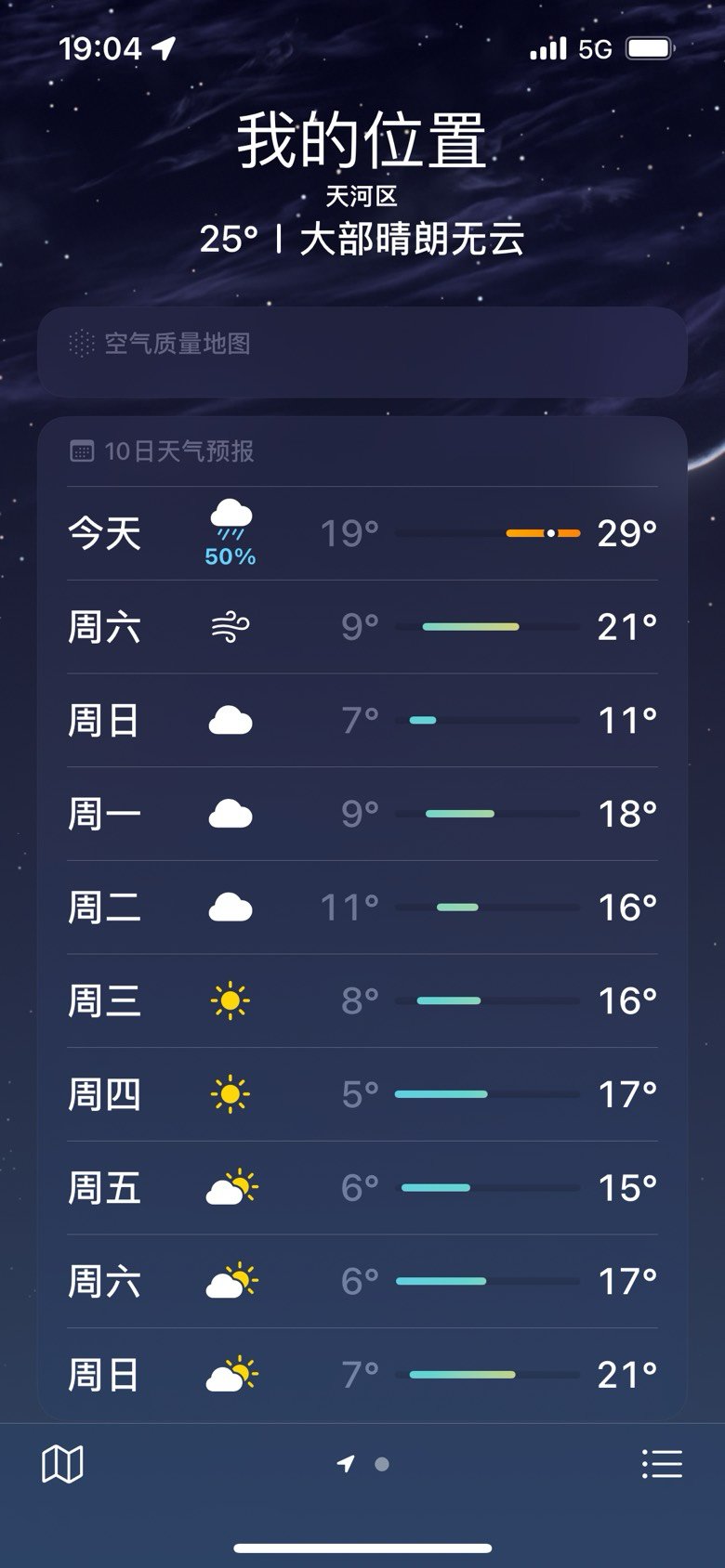
Task: Tap the page indicator dot for next location
Action: tap(381, 1464)
